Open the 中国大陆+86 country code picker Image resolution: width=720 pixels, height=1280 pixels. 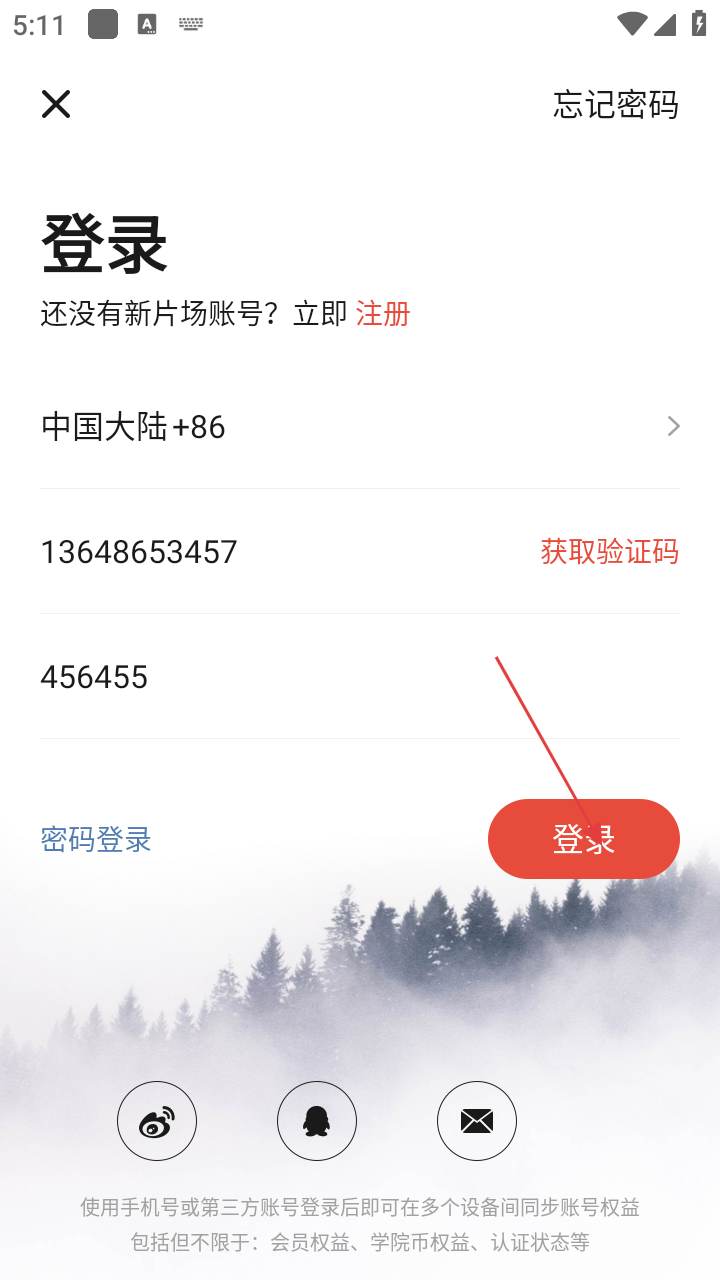click(360, 427)
